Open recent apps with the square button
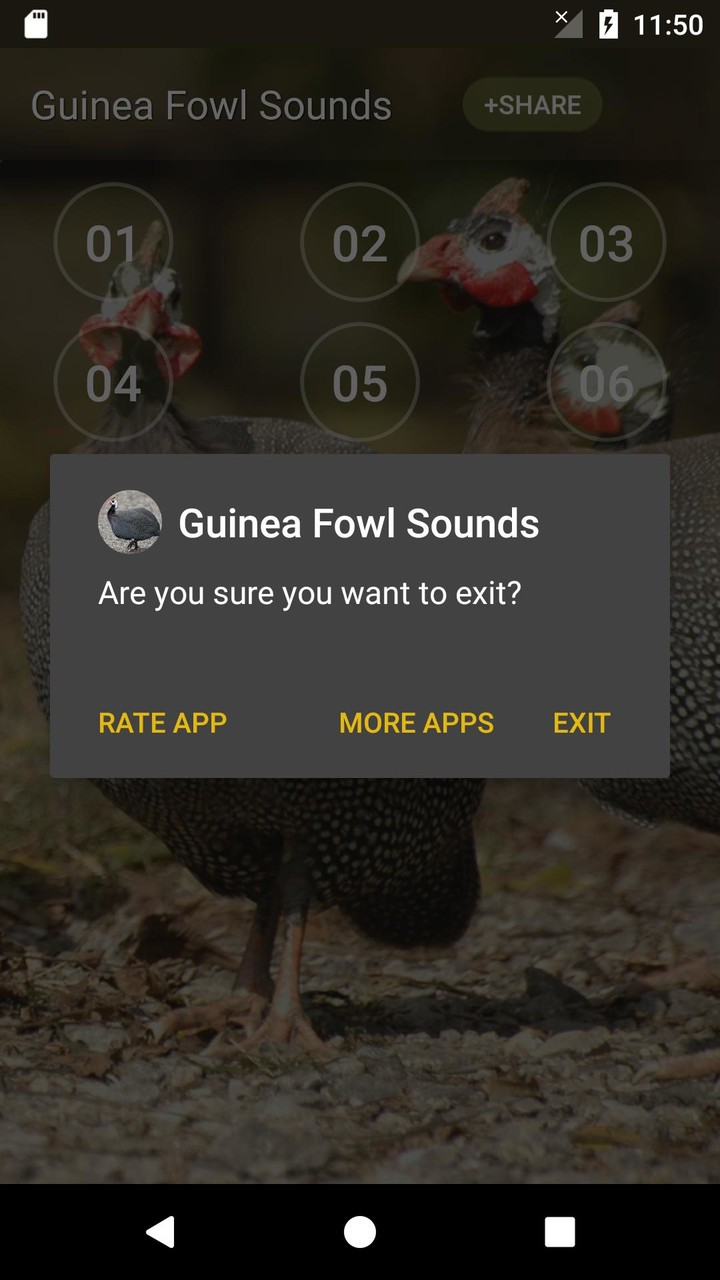This screenshot has height=1280, width=720. pos(558,1234)
